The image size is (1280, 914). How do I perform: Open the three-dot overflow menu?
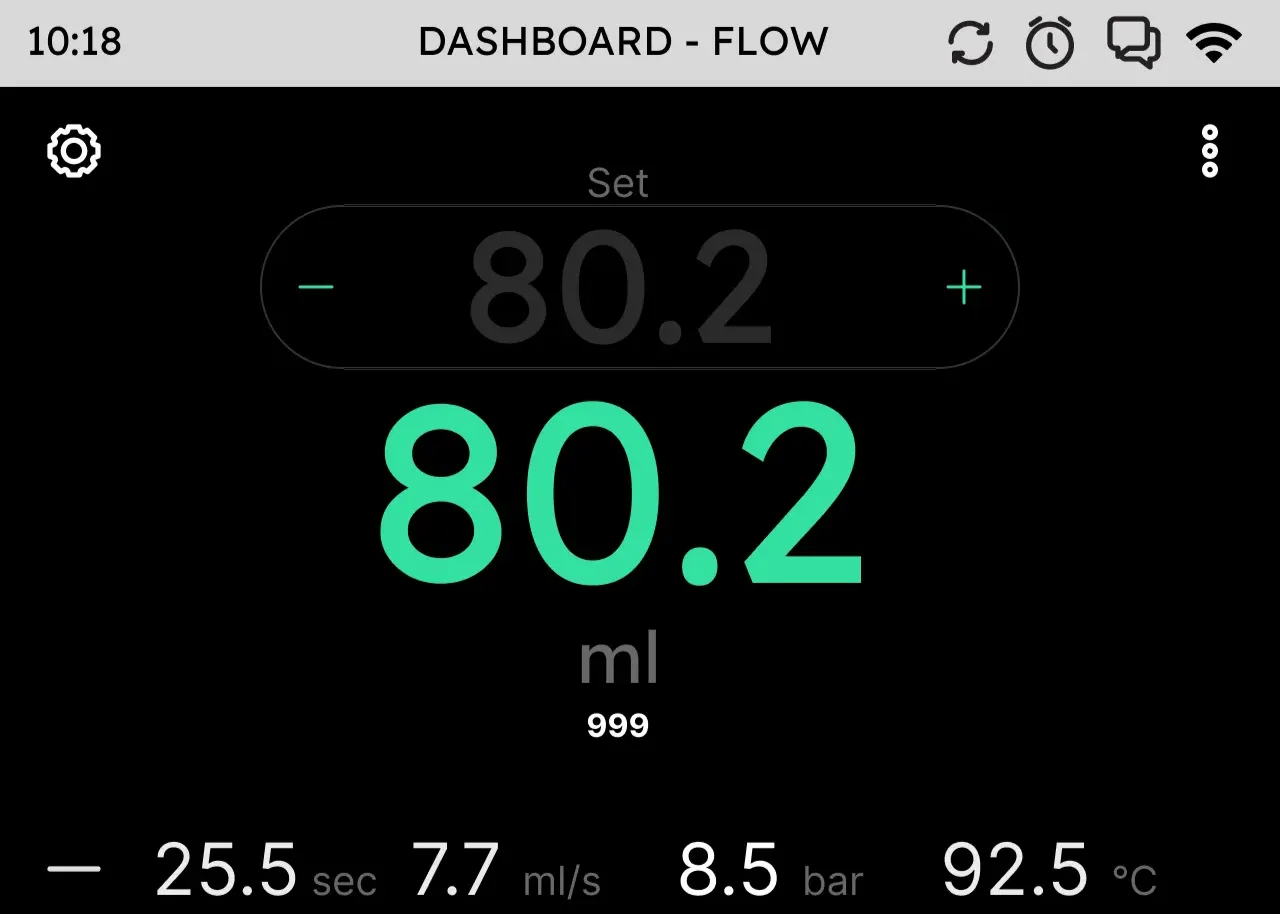pyautogui.click(x=1210, y=152)
